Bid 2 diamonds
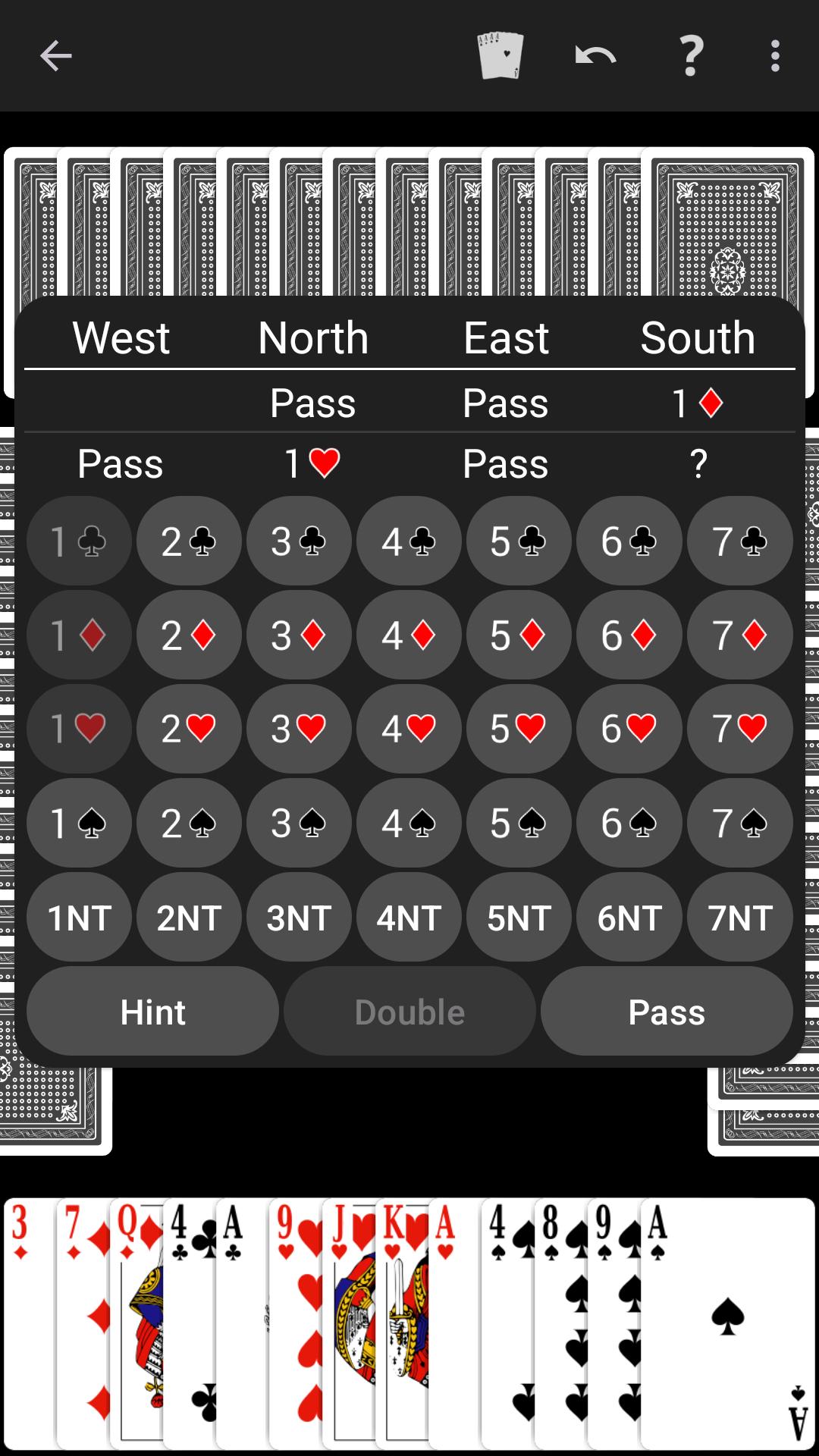The width and height of the screenshot is (819, 1456). [189, 635]
